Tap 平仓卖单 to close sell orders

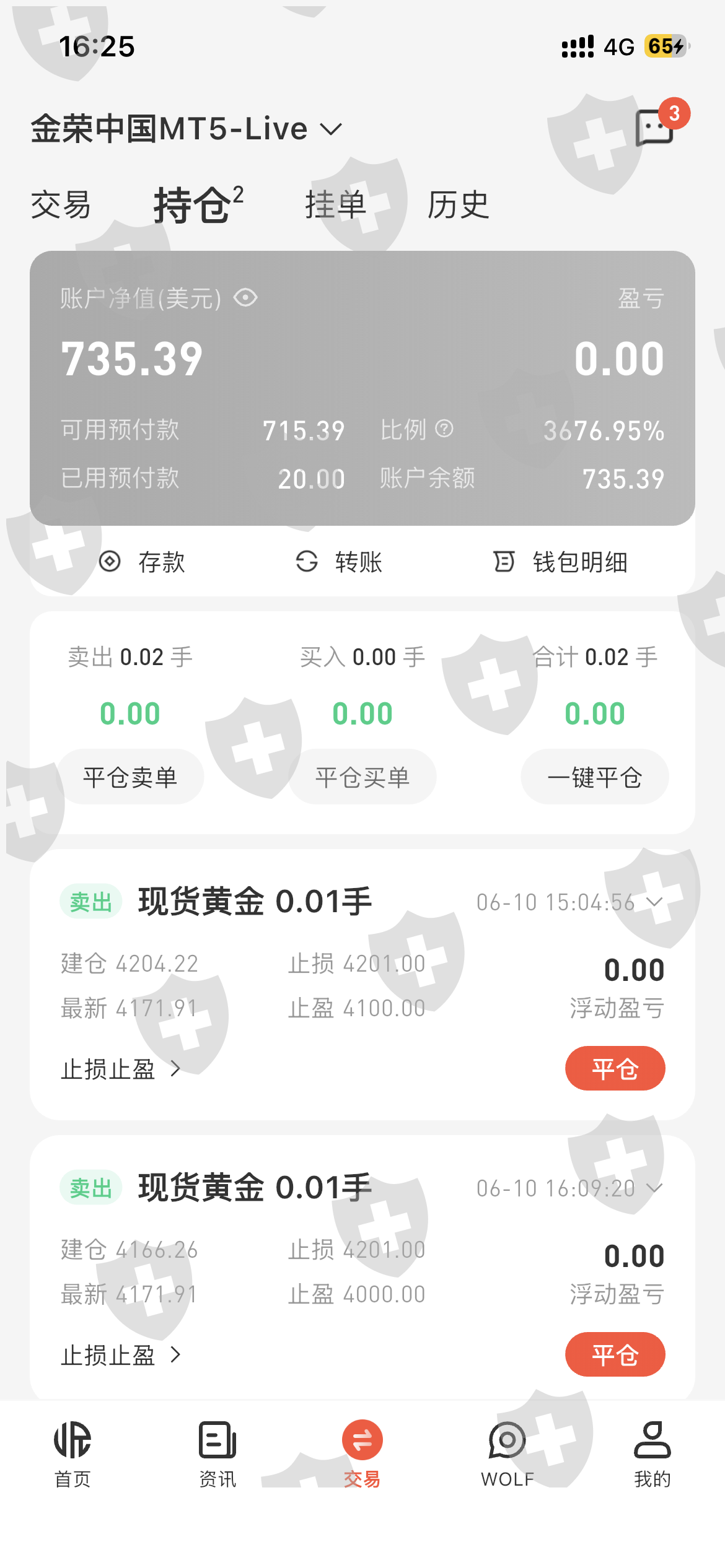click(130, 777)
